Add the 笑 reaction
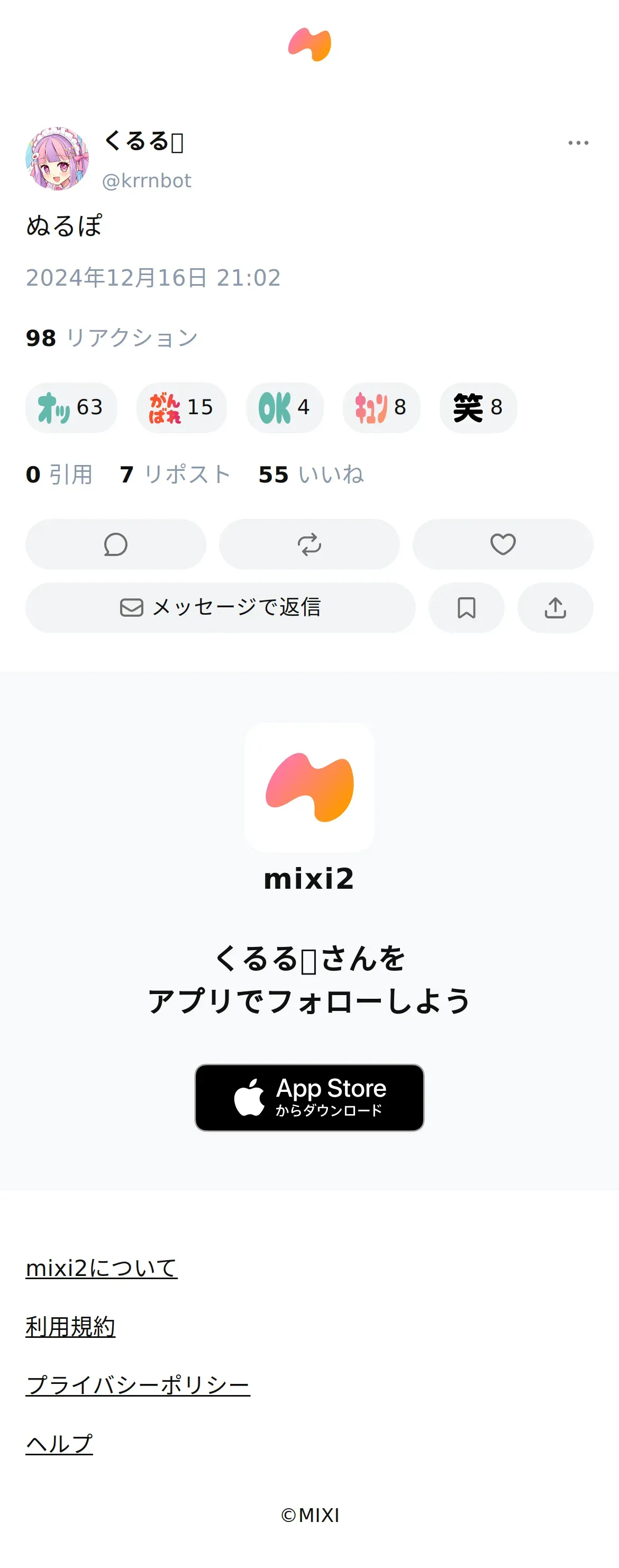Screen dimensions: 619x1568 tap(478, 407)
